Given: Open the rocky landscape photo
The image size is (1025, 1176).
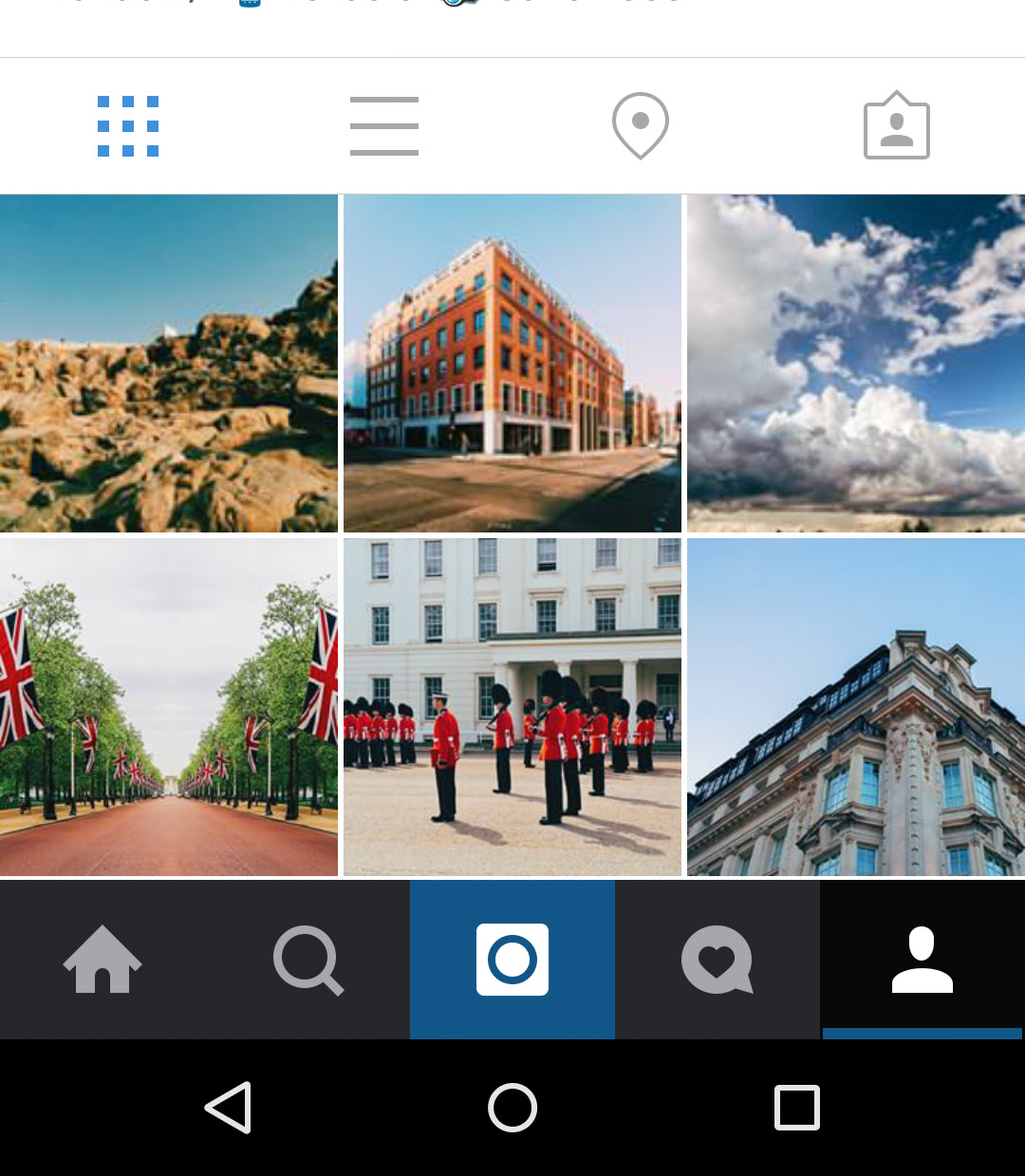Looking at the screenshot, I should (169, 364).
